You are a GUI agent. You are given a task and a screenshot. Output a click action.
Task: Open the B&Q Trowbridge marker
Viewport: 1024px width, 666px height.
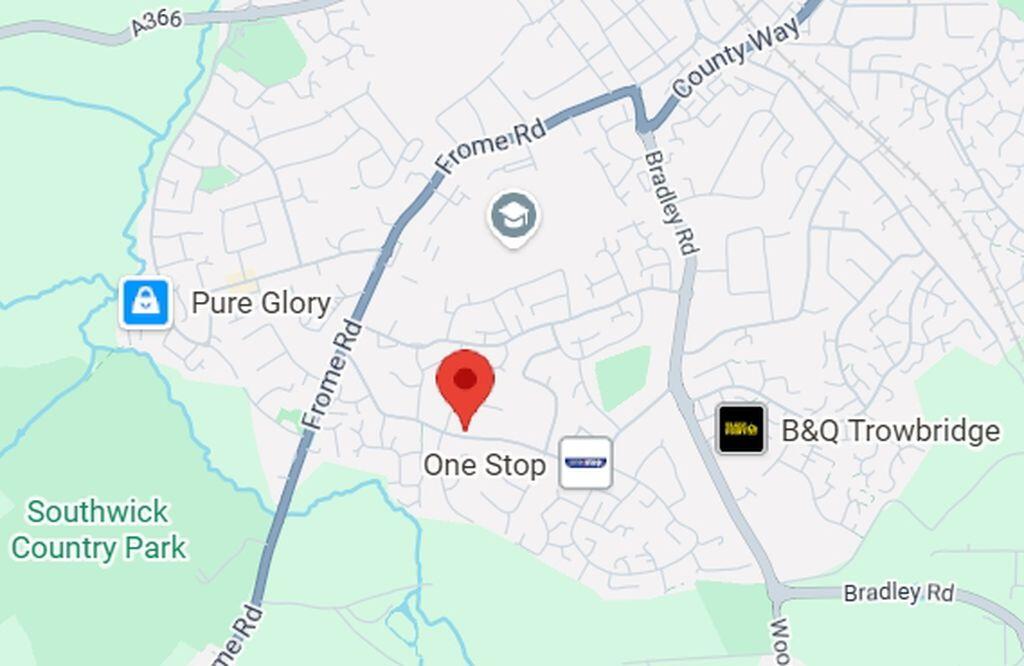click(x=741, y=429)
